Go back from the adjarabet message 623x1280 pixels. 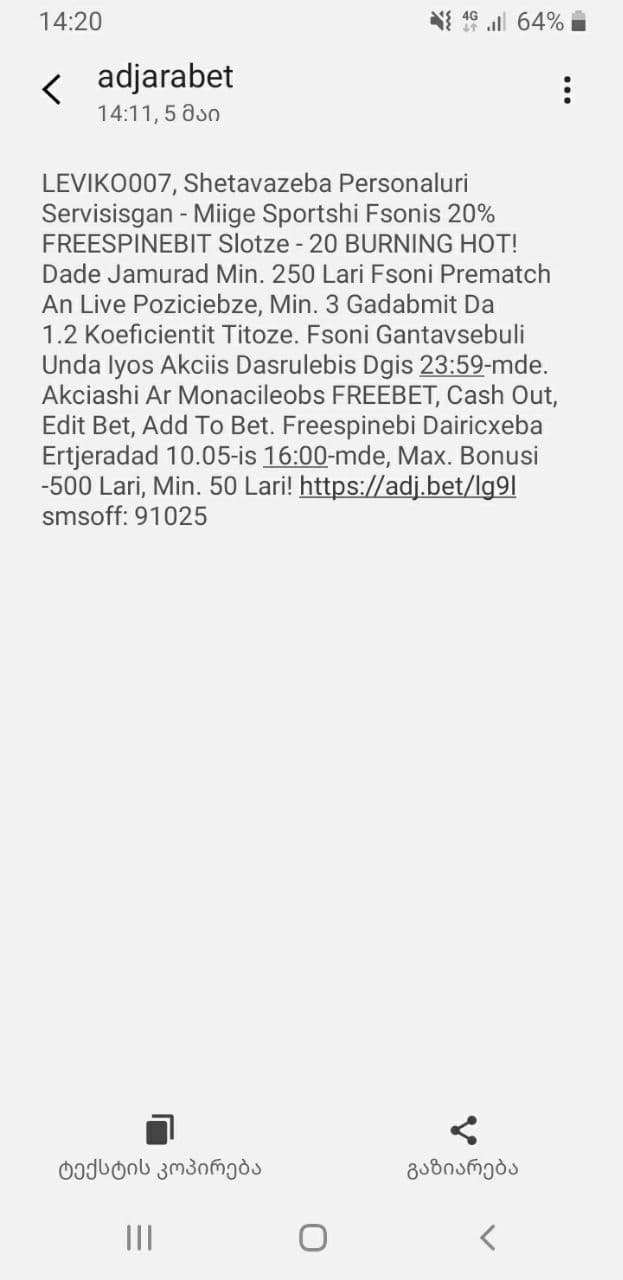pos(52,90)
